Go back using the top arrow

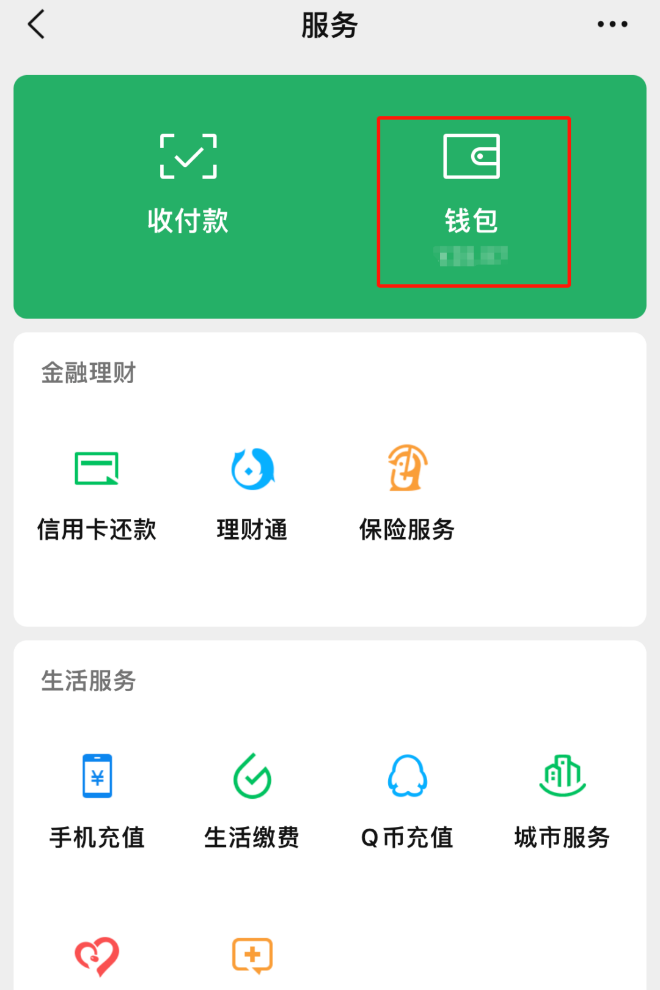[37, 25]
